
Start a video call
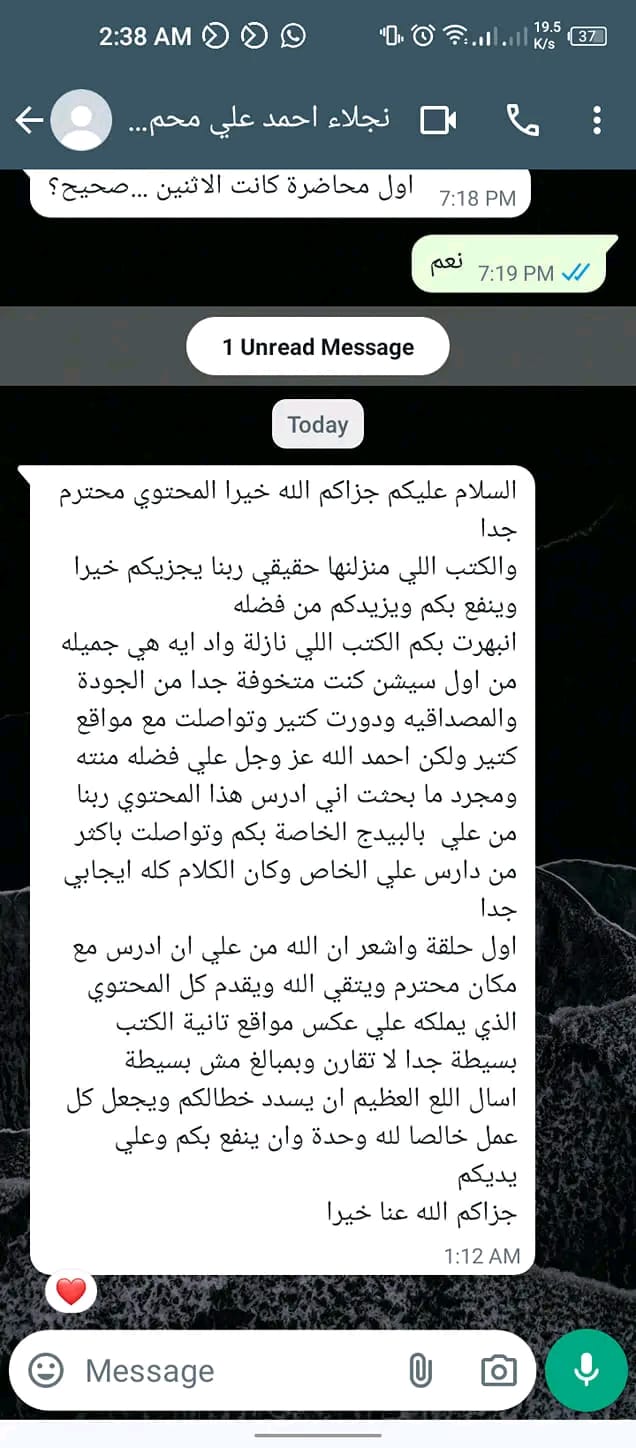click(x=439, y=121)
